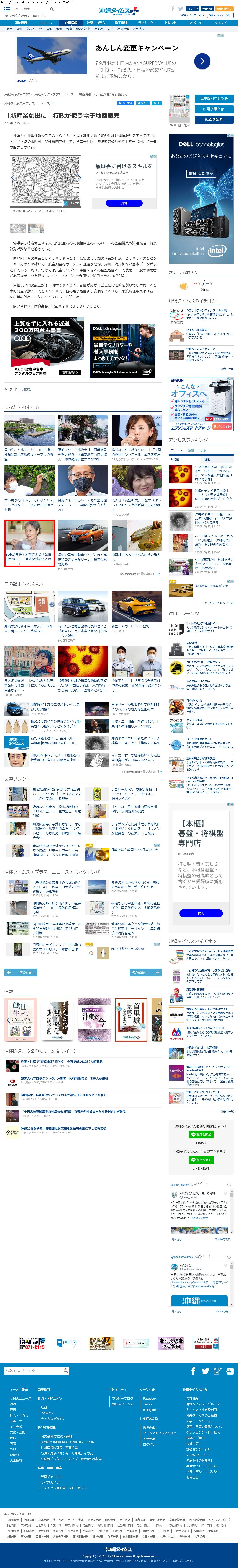
Task: Open the ショップ navigation tab
Action: click(x=220, y=23)
